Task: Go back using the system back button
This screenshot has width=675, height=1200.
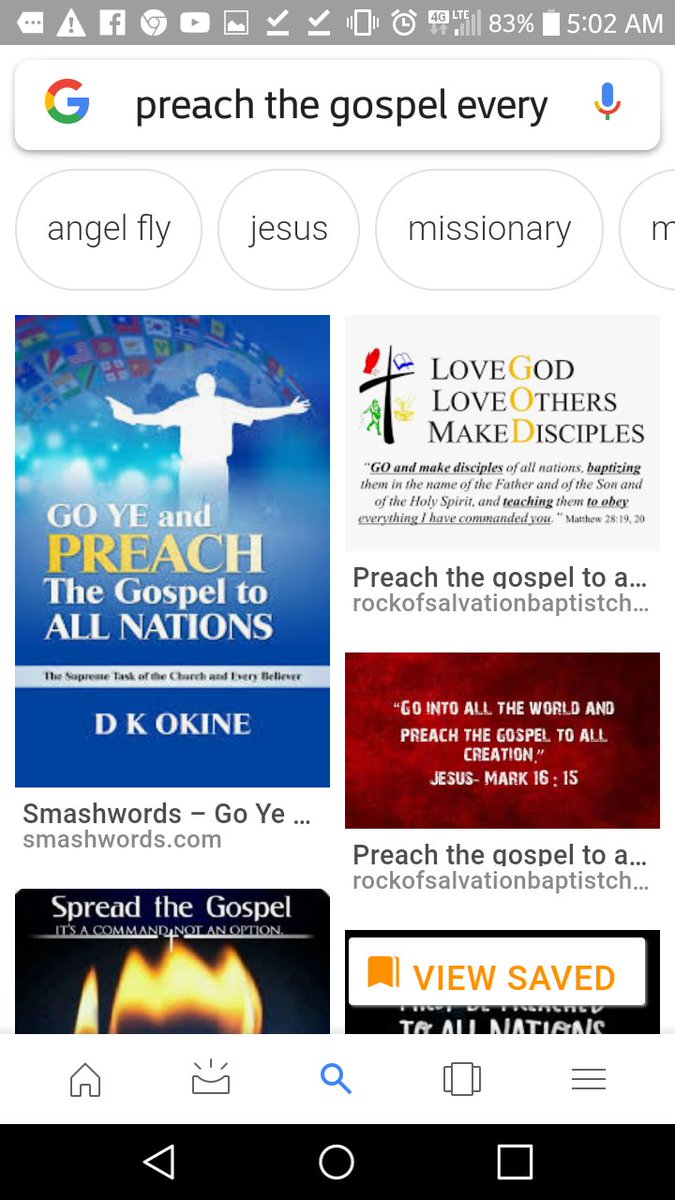Action: 159,1162
